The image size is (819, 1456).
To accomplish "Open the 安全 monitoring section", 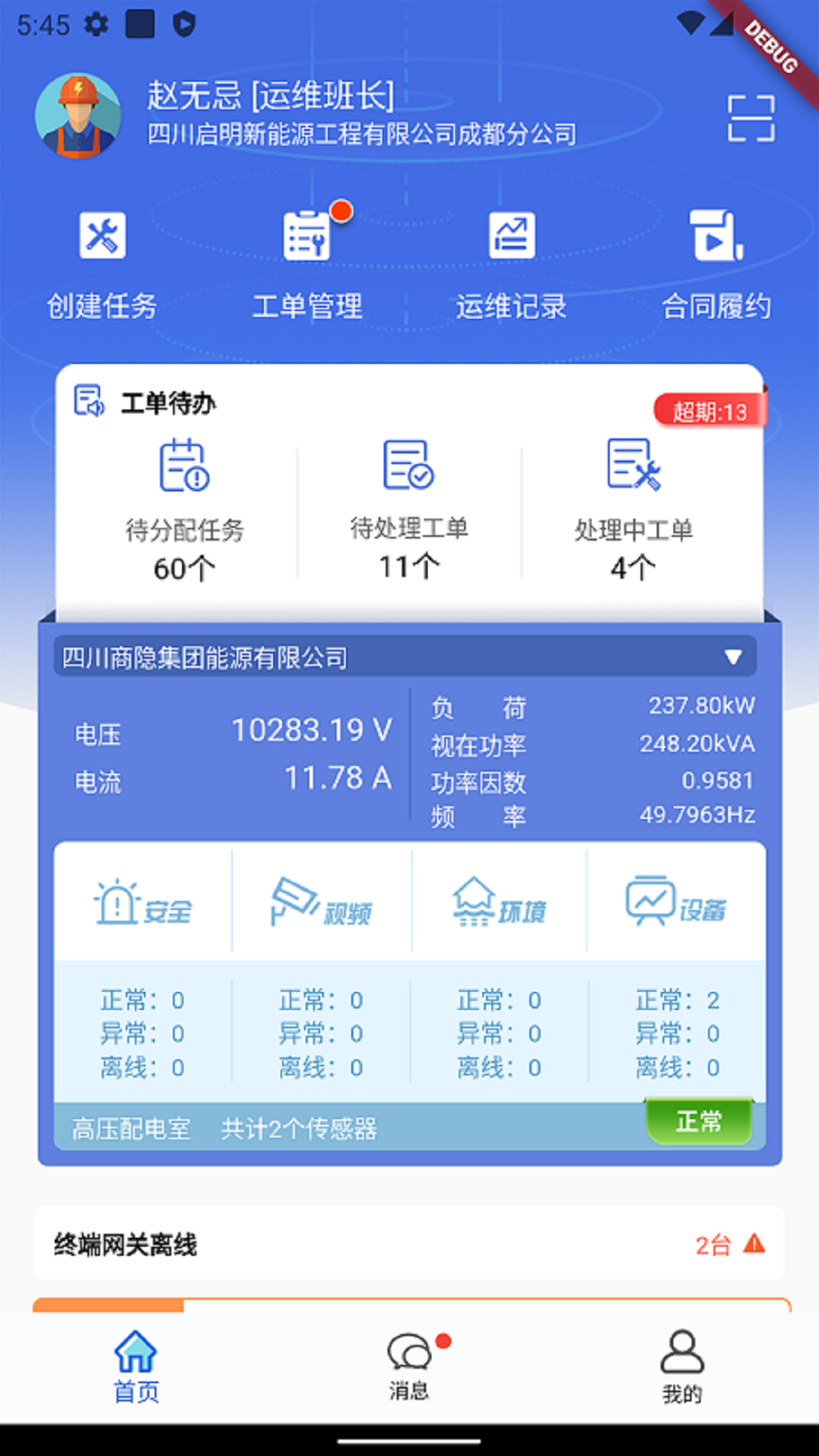I will tap(143, 902).
